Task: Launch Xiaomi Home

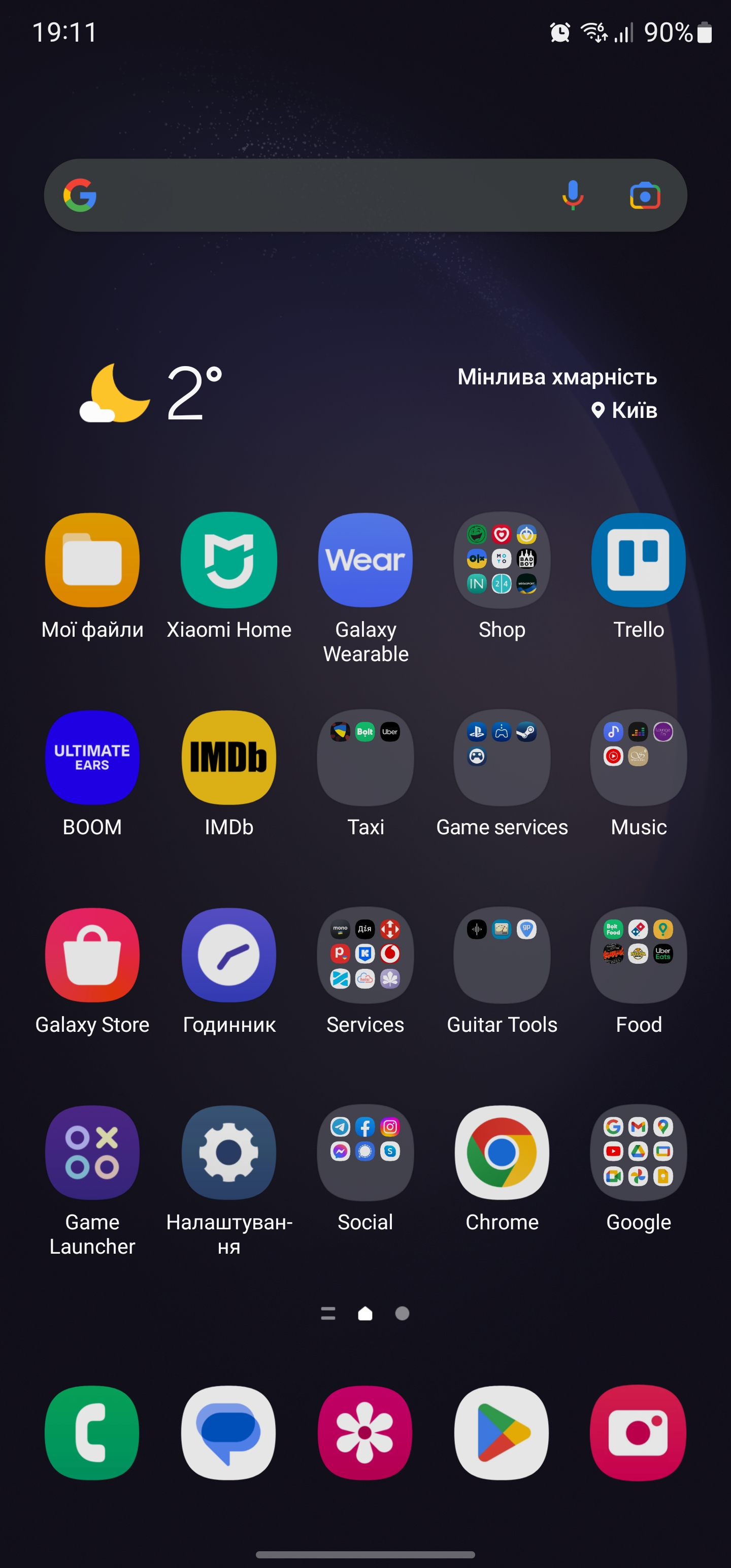Action: point(229,560)
